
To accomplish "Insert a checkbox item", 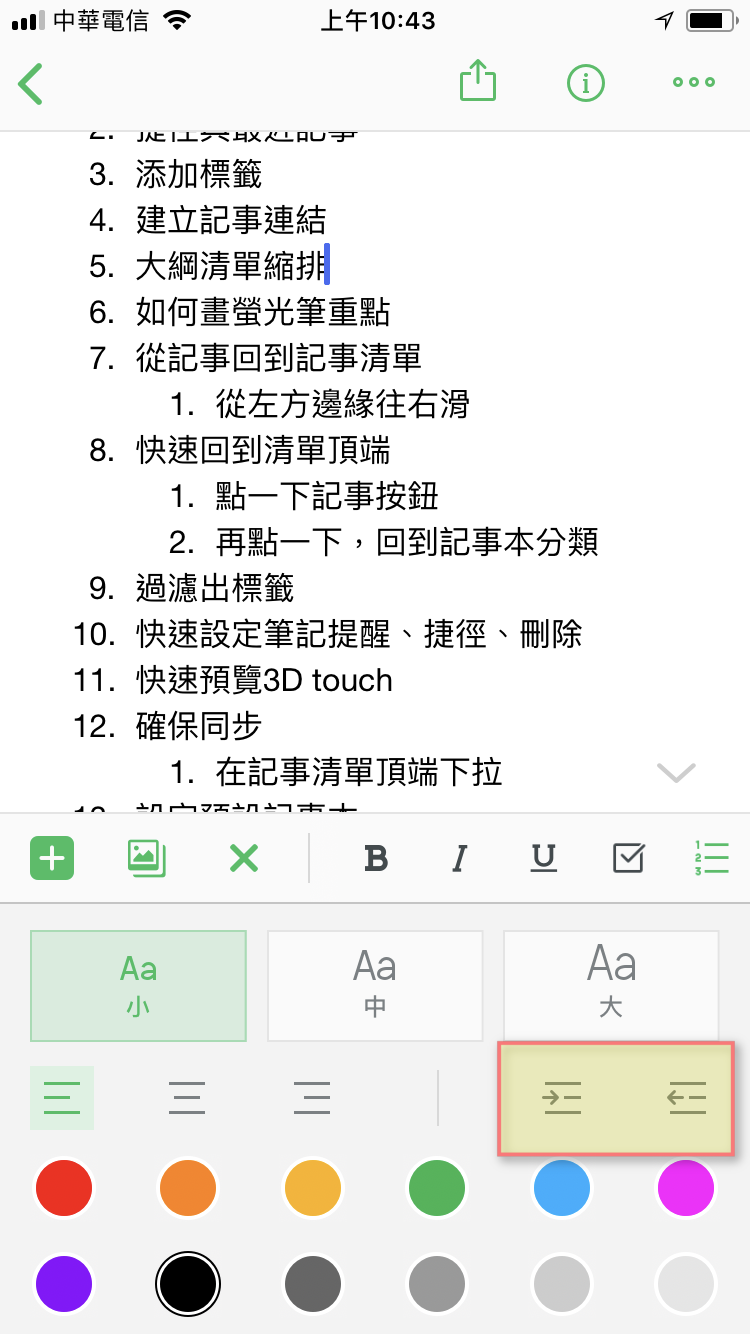I will pyautogui.click(x=629, y=857).
